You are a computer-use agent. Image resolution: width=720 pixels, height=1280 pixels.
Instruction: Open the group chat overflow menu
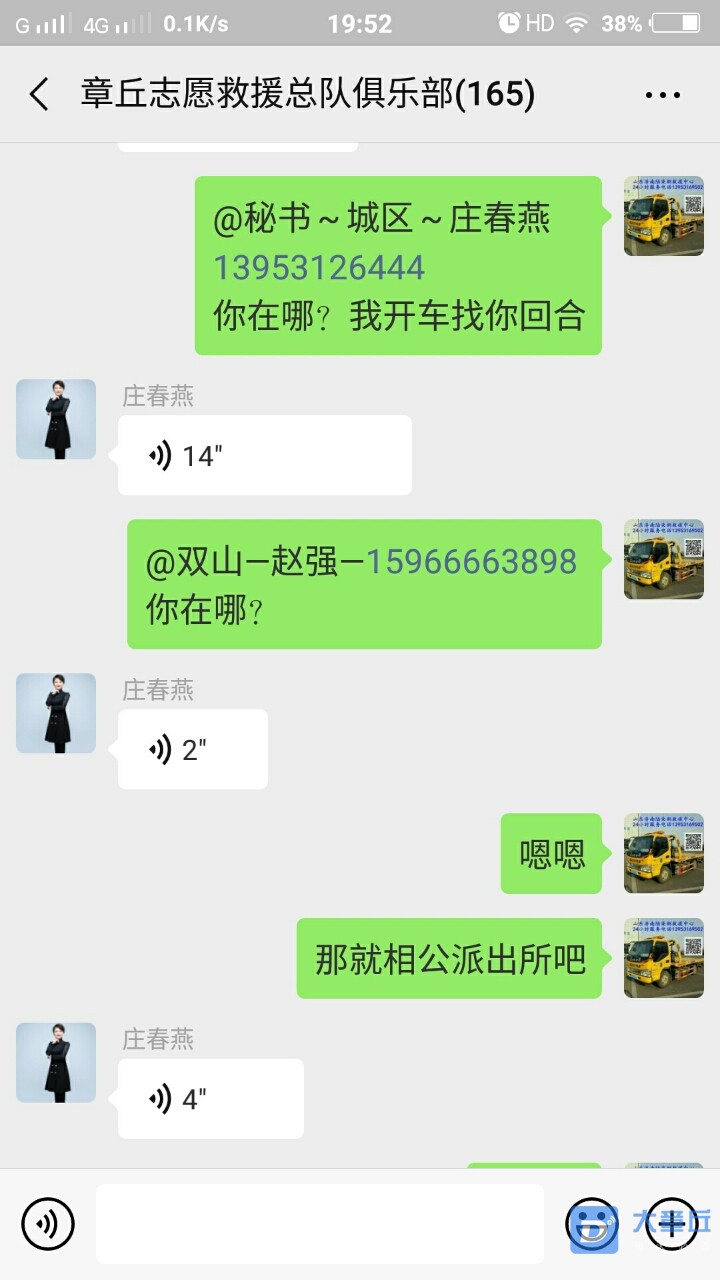tap(662, 96)
